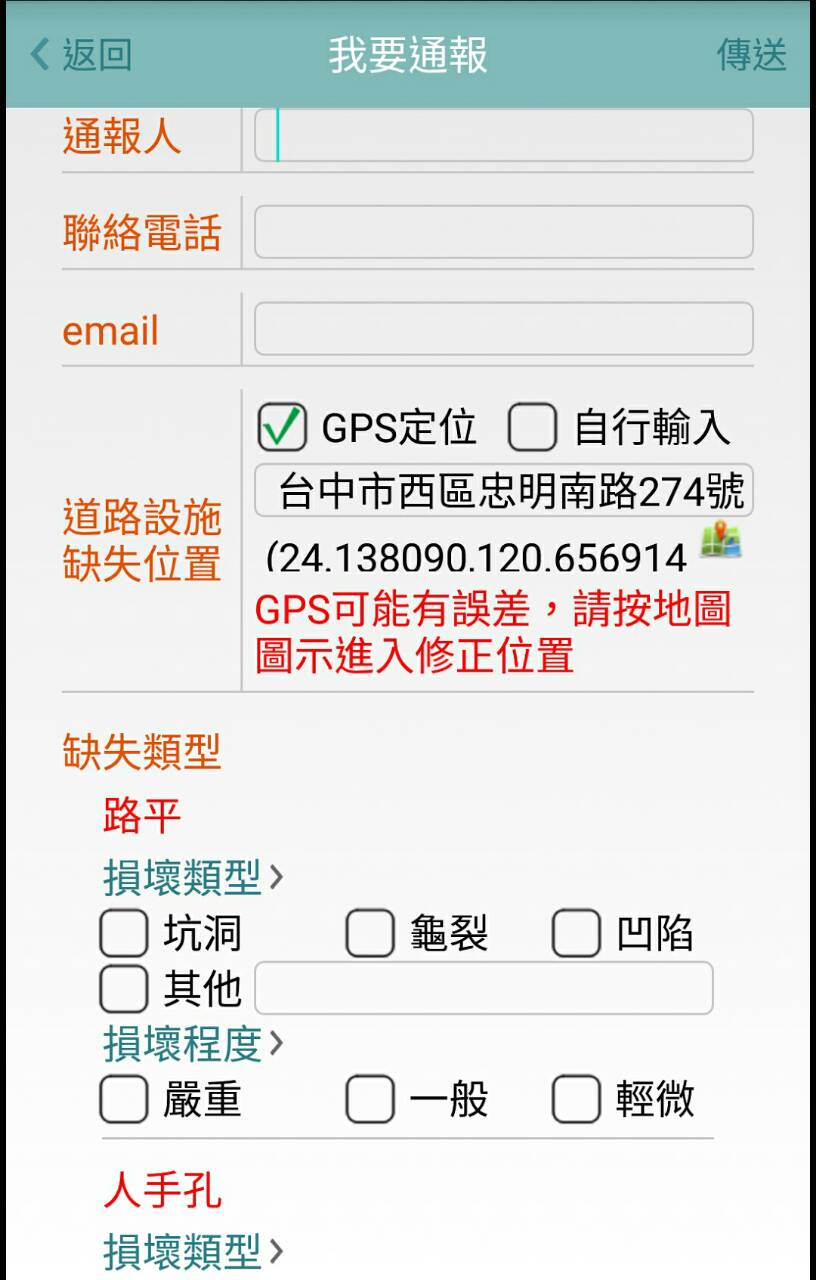Choose 嚴重 damage severity

click(x=124, y=1100)
